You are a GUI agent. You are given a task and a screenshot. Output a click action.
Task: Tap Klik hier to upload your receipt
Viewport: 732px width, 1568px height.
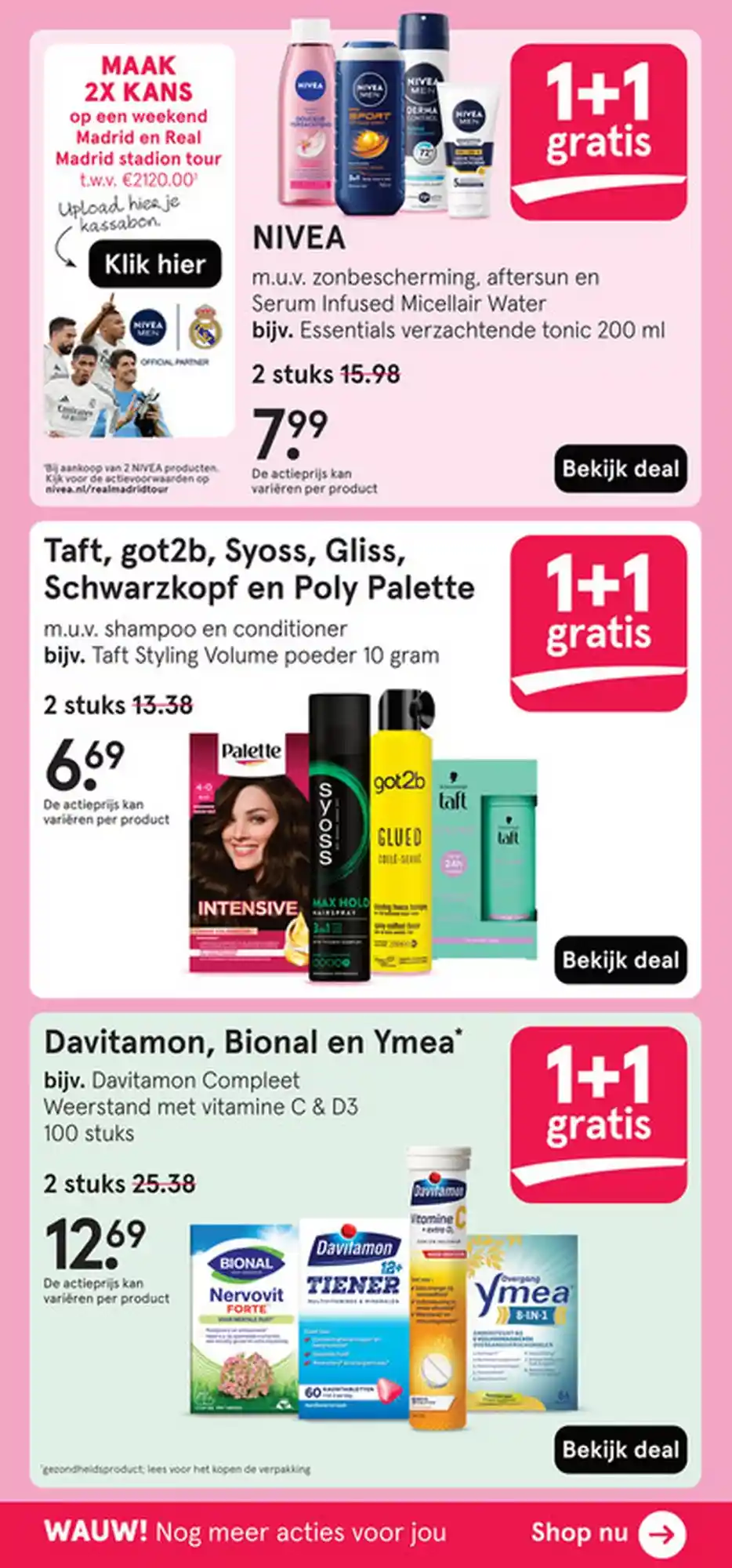pyautogui.click(x=154, y=264)
